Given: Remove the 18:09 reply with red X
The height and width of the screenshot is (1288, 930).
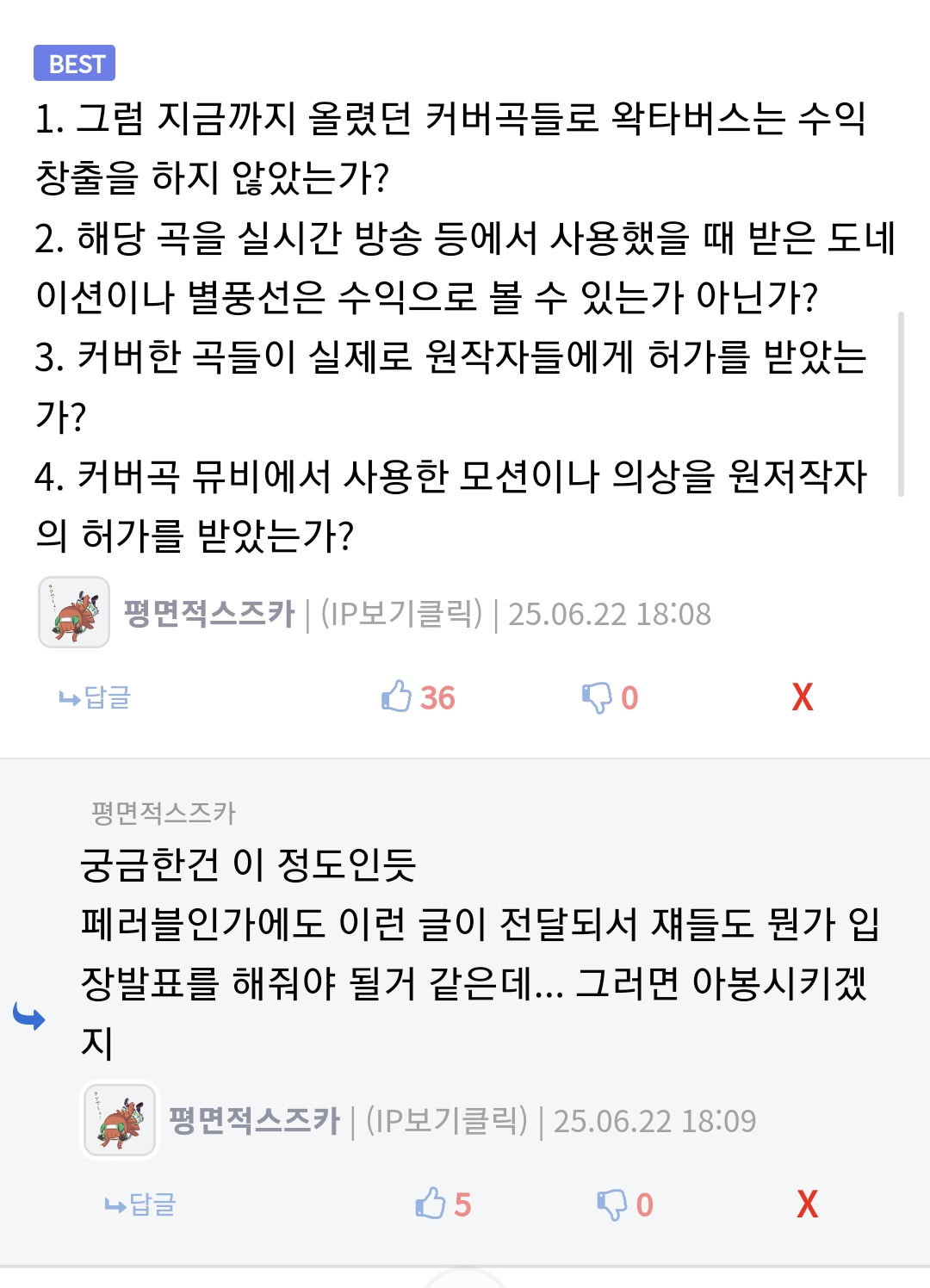Looking at the screenshot, I should tap(807, 1204).
